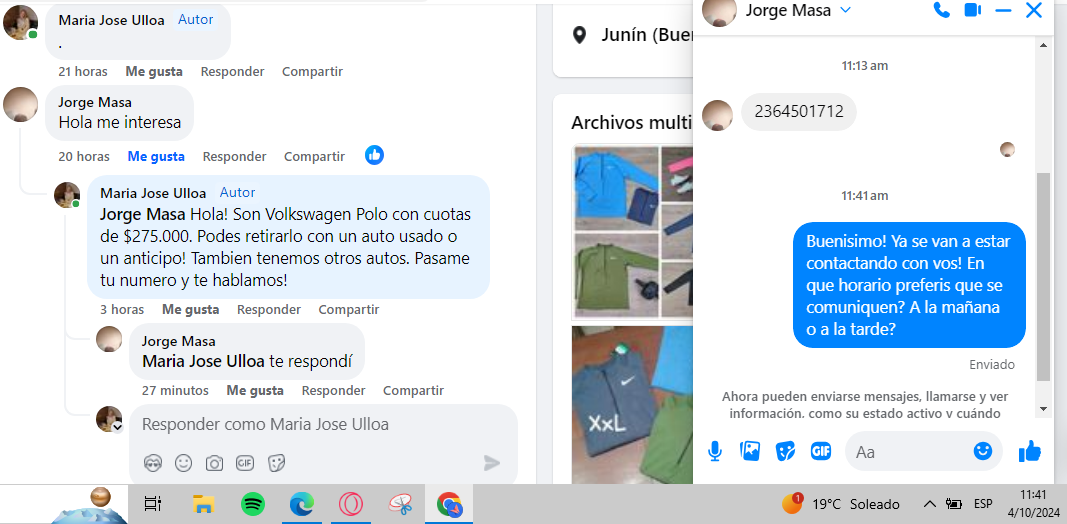Minimize the Jorge Masa chat window
The height and width of the screenshot is (524, 1067).
pyautogui.click(x=1003, y=10)
